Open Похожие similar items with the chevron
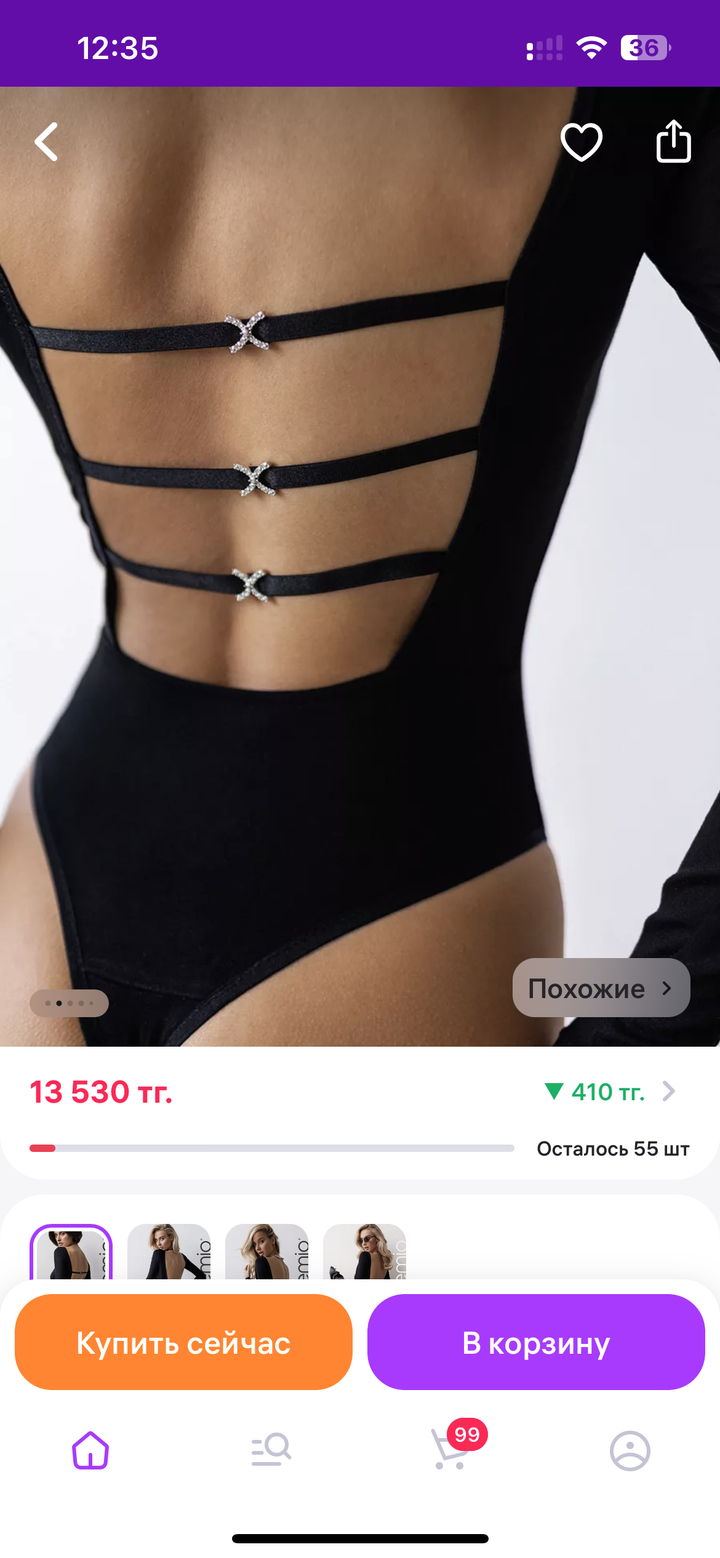The width and height of the screenshot is (720, 1558). [666, 988]
